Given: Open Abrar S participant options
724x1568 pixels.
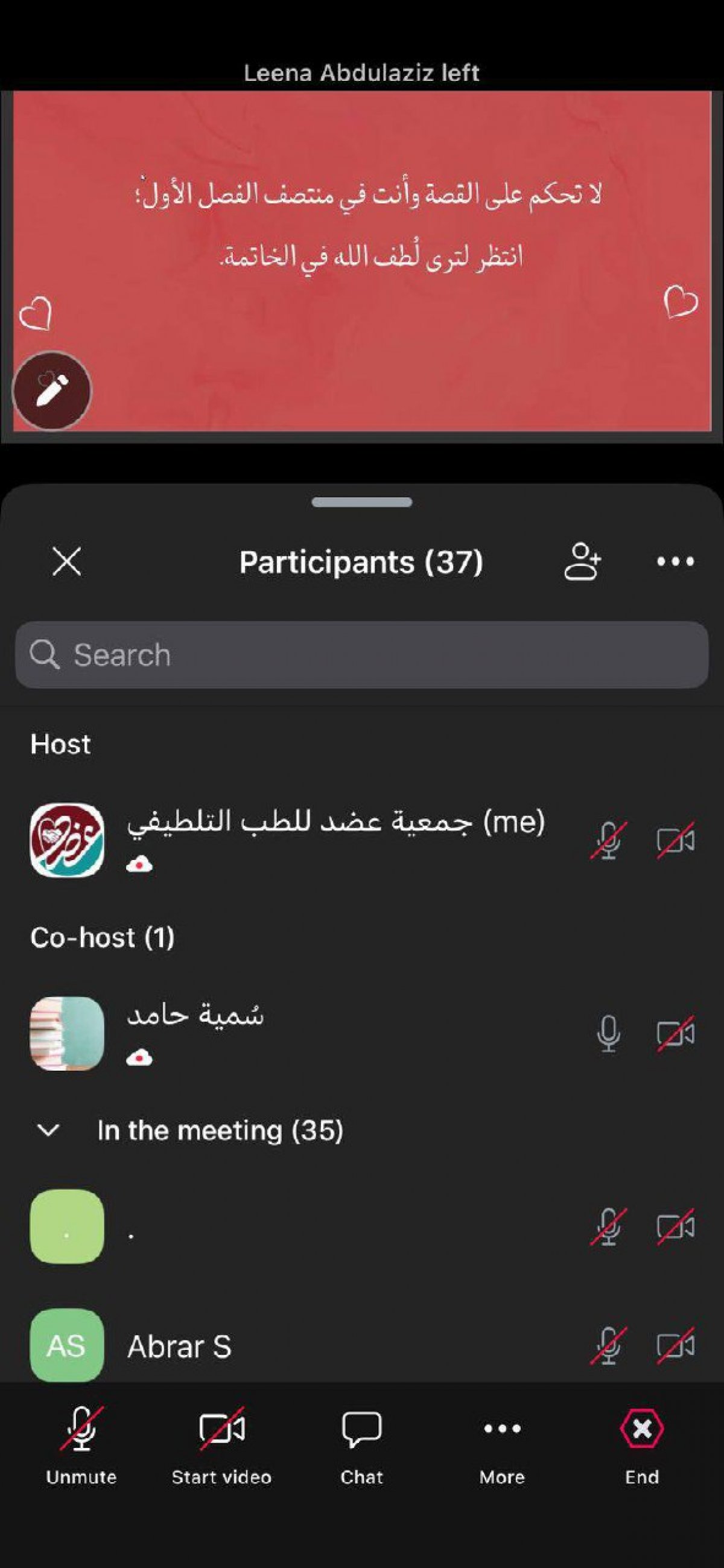Looking at the screenshot, I should pyautogui.click(x=179, y=1346).
